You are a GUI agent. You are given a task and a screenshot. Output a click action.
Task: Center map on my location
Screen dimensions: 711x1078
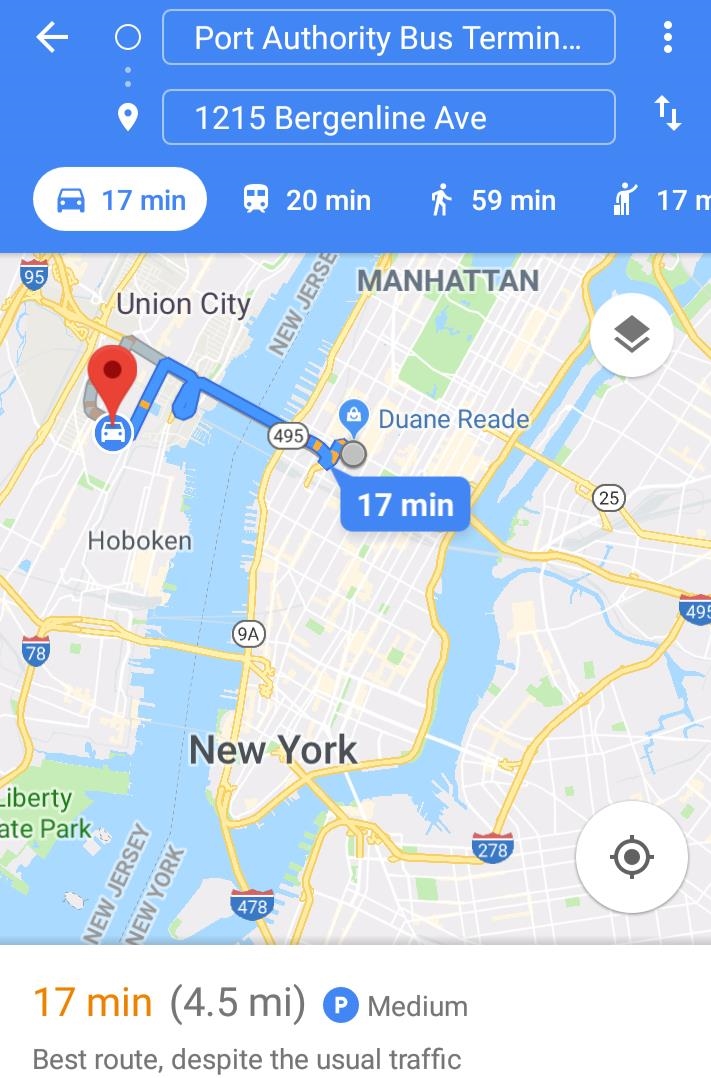tap(631, 857)
